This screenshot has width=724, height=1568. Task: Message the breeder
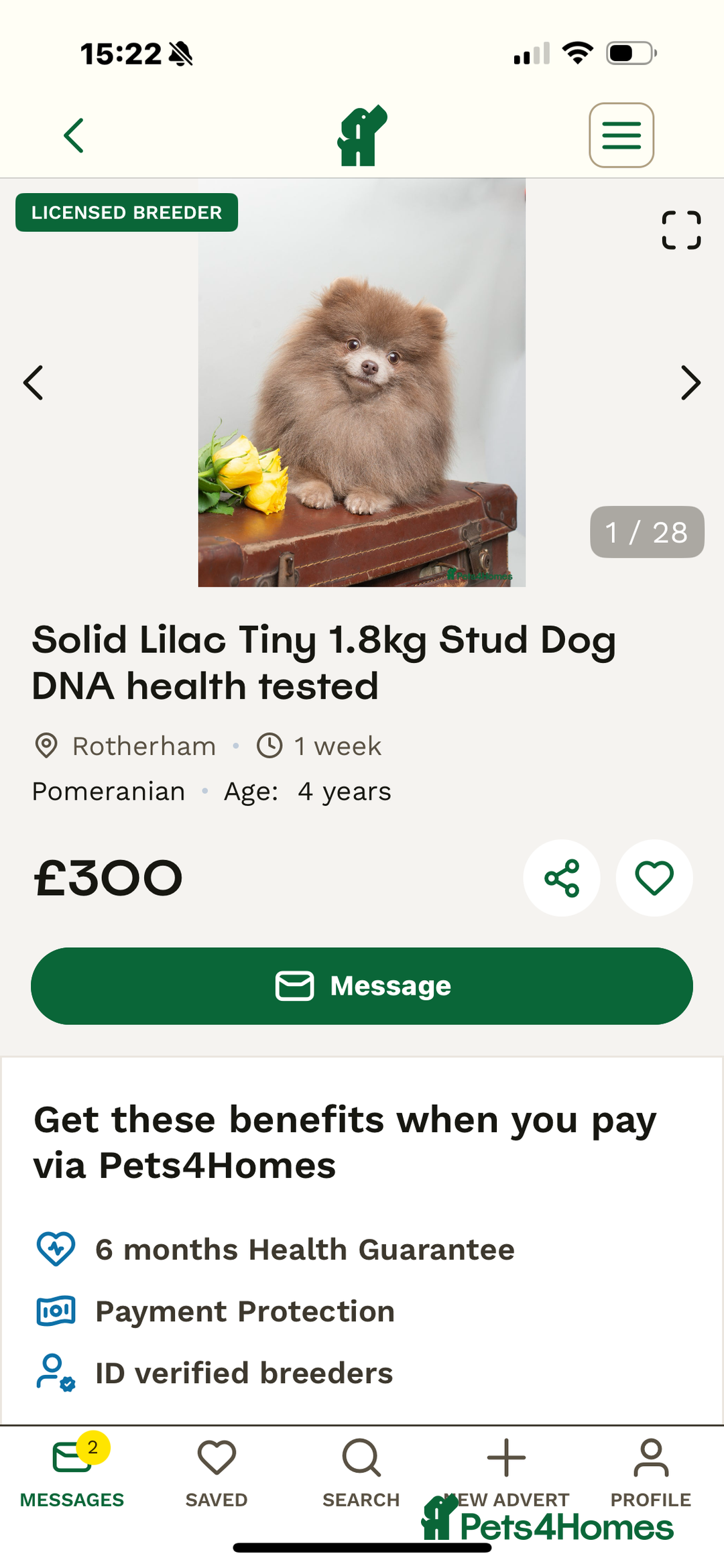click(362, 985)
